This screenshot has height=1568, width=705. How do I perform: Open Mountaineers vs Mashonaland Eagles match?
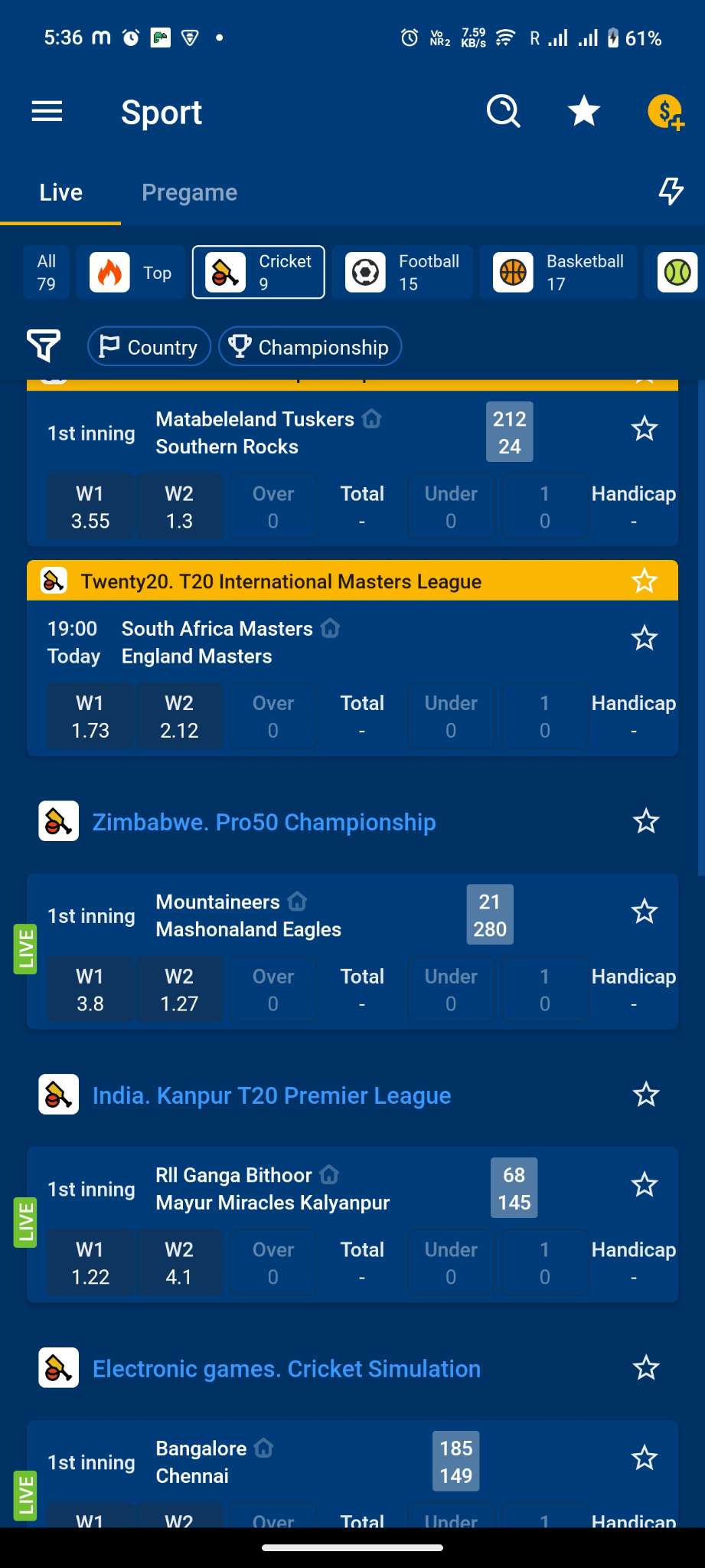[x=248, y=915]
